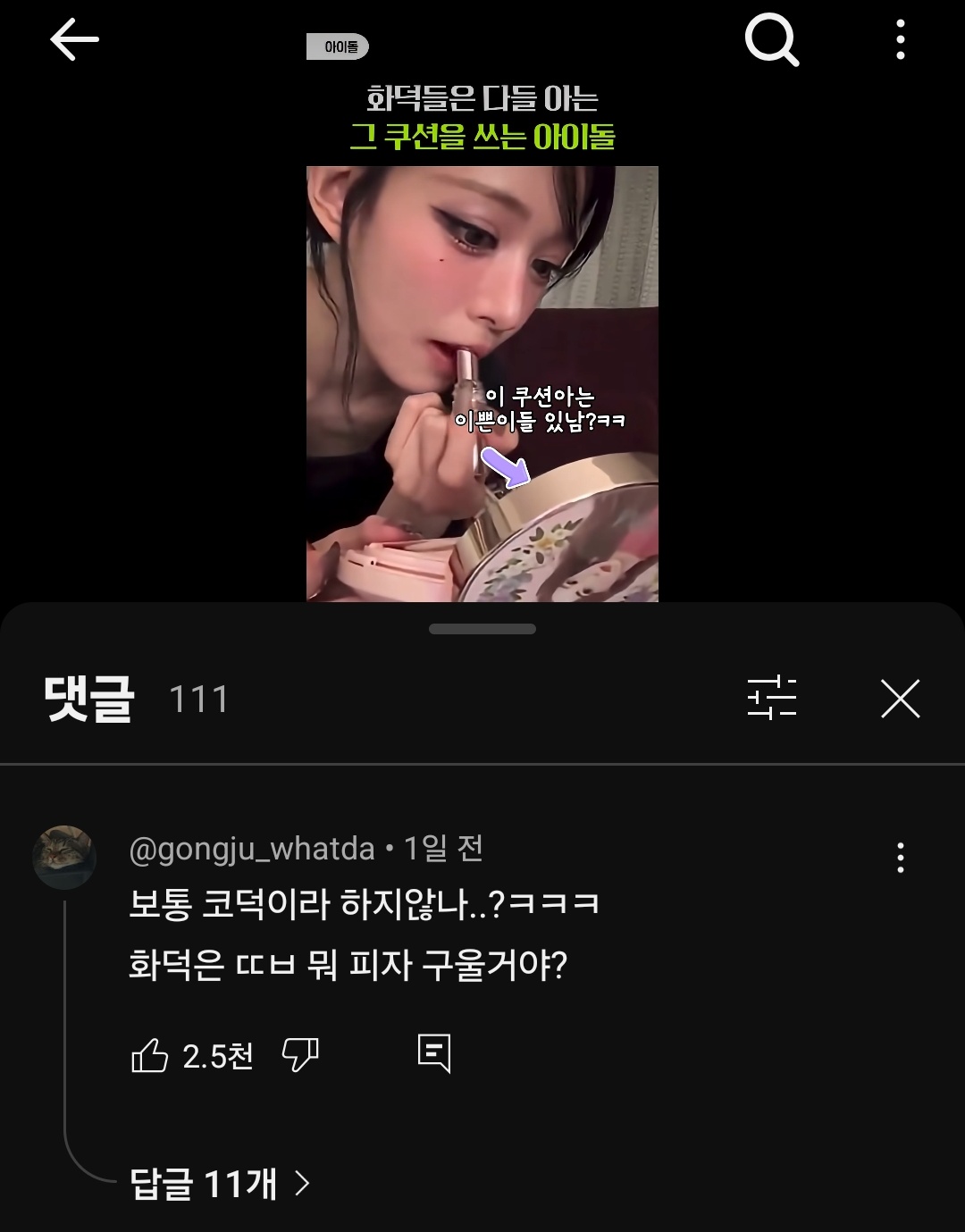Select the 아이돌 topic tag
Screen dimensions: 965x1232
click(340, 46)
